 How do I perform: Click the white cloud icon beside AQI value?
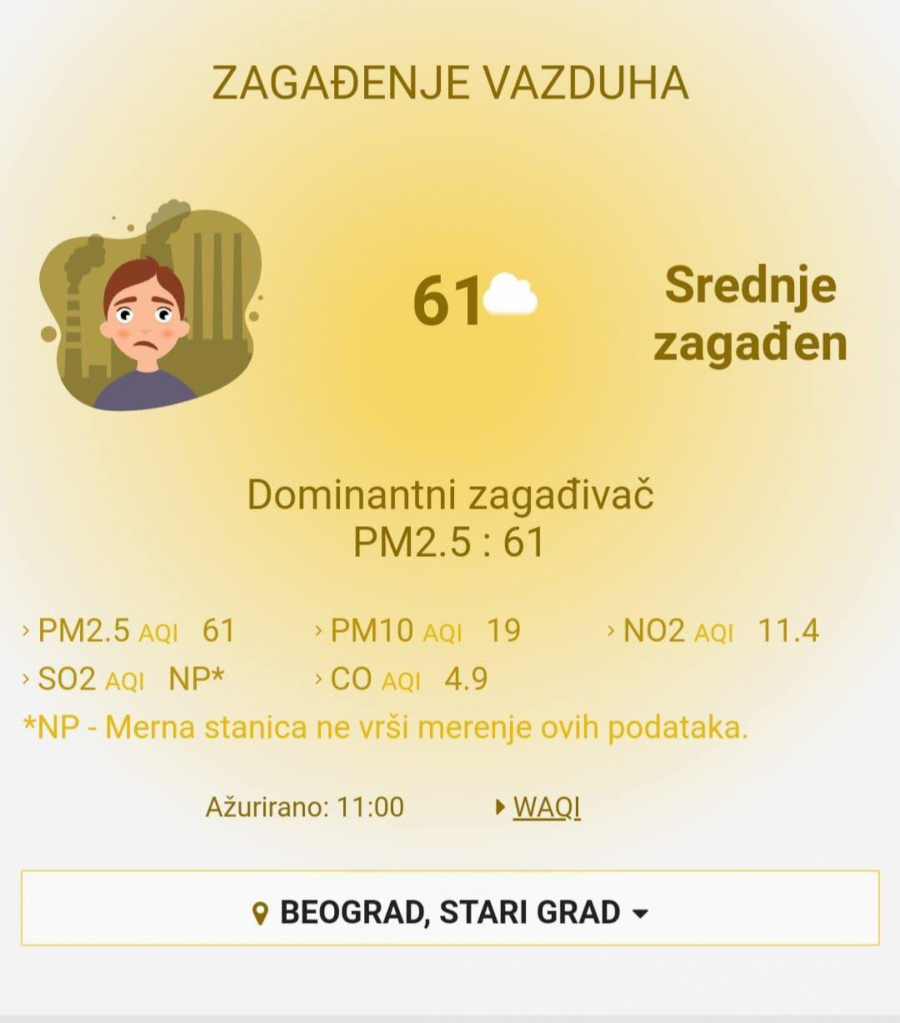[512, 295]
